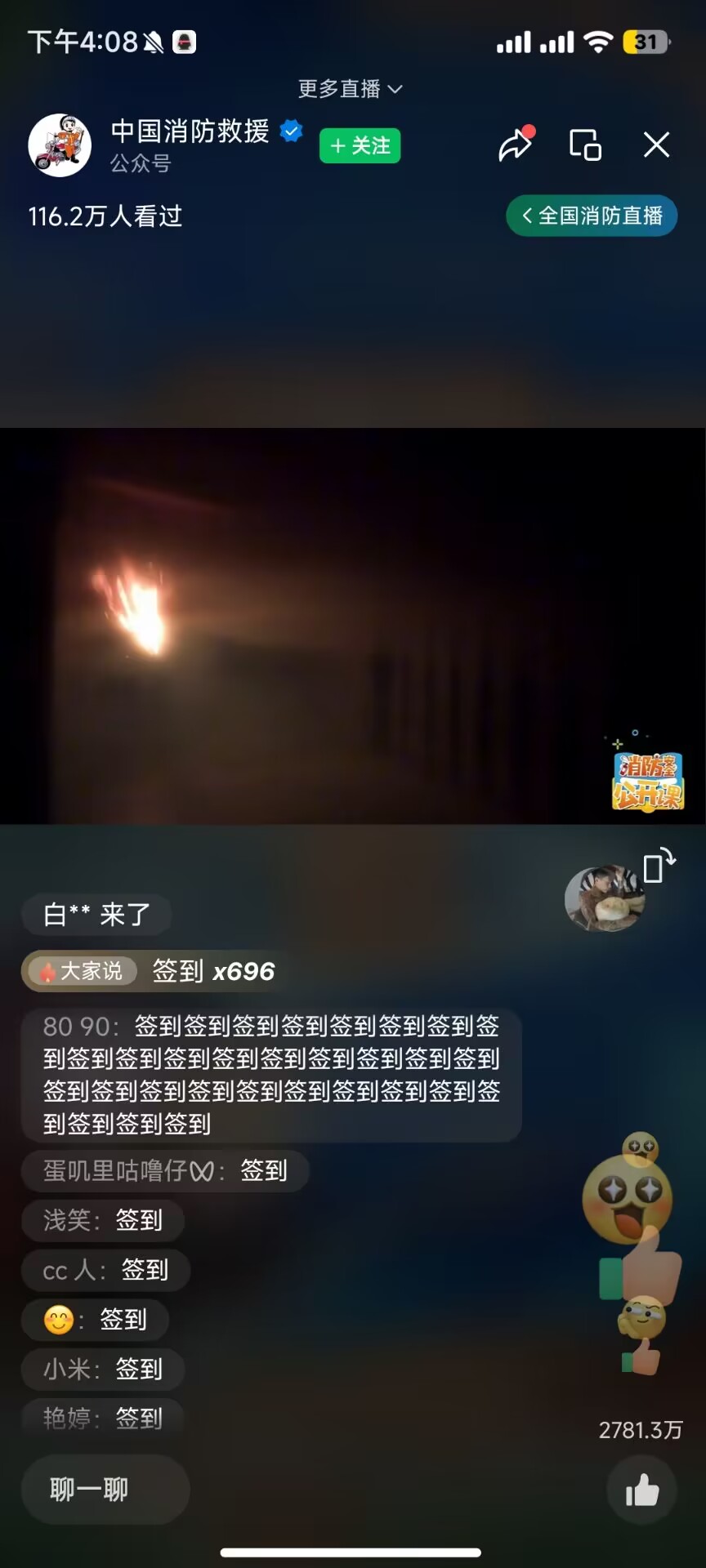Open 全国消防直播 chip
Viewport: 706px width, 1568px height.
point(592,216)
